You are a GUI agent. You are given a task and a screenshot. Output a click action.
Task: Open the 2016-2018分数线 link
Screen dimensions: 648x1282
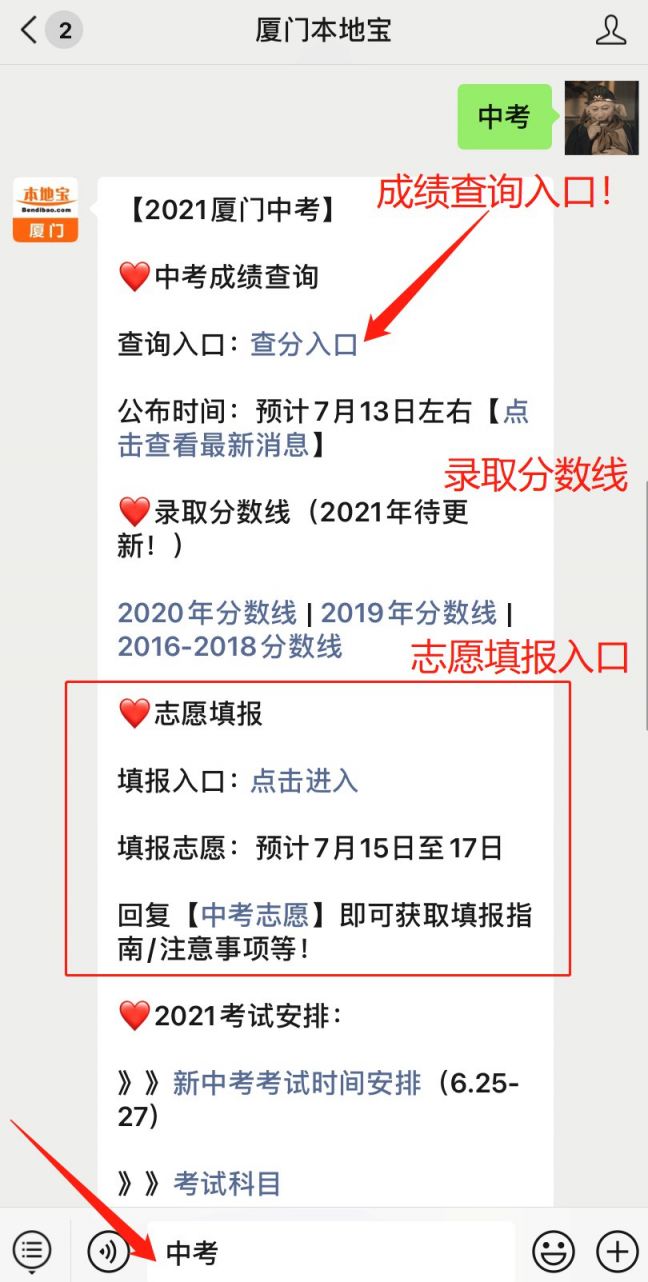click(x=230, y=646)
